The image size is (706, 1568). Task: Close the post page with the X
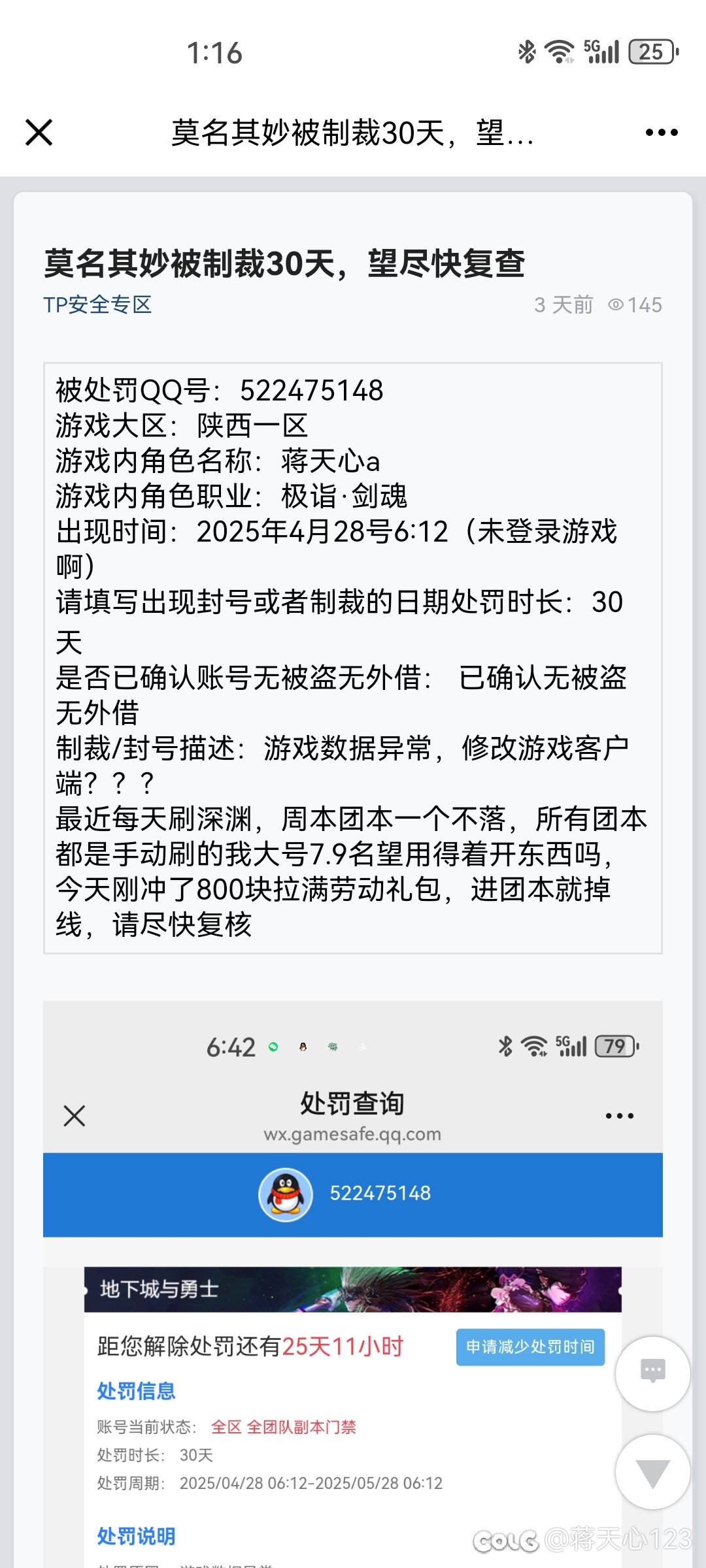39,133
